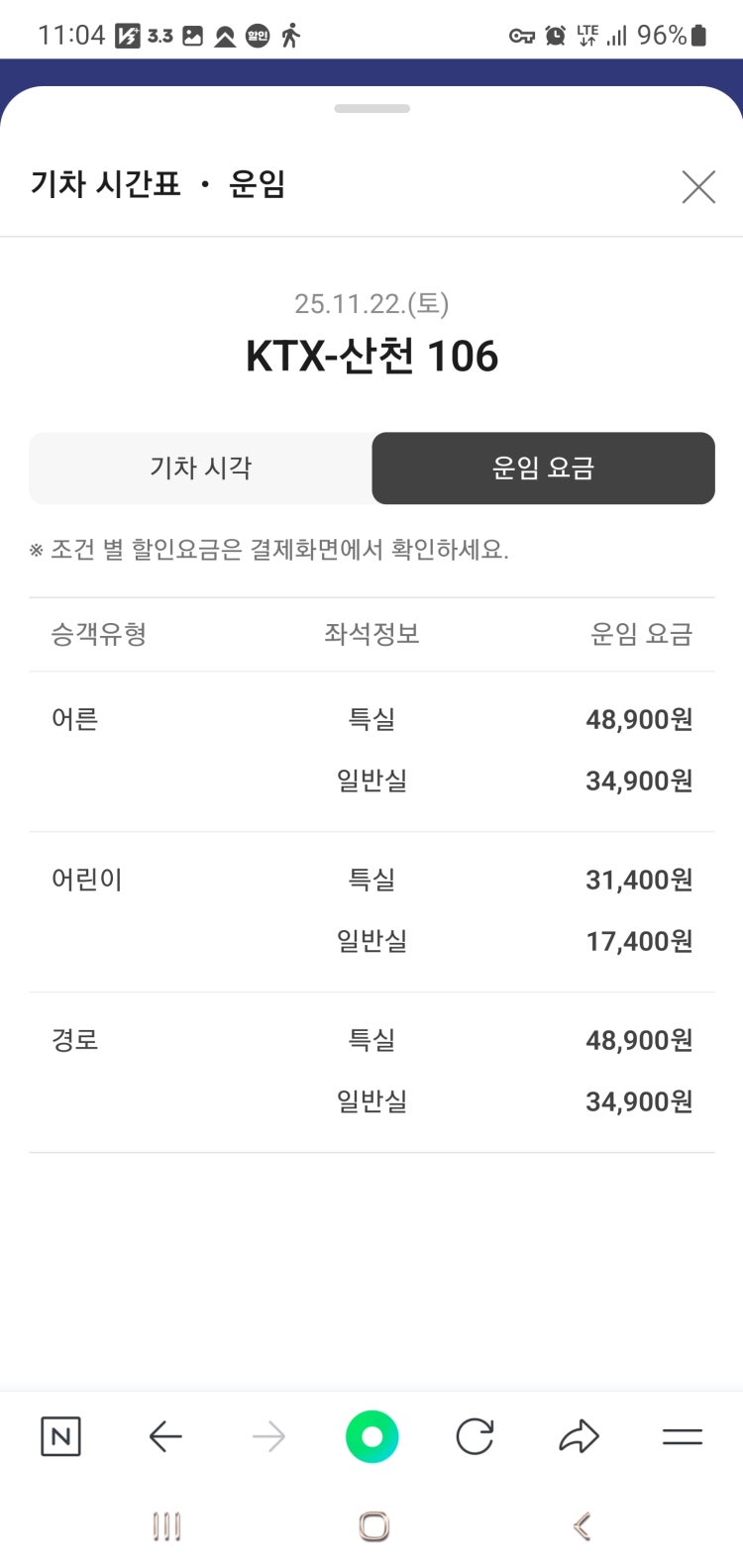This screenshot has width=743, height=1568.
Task: Go back to the previous page
Action: tap(165, 1436)
